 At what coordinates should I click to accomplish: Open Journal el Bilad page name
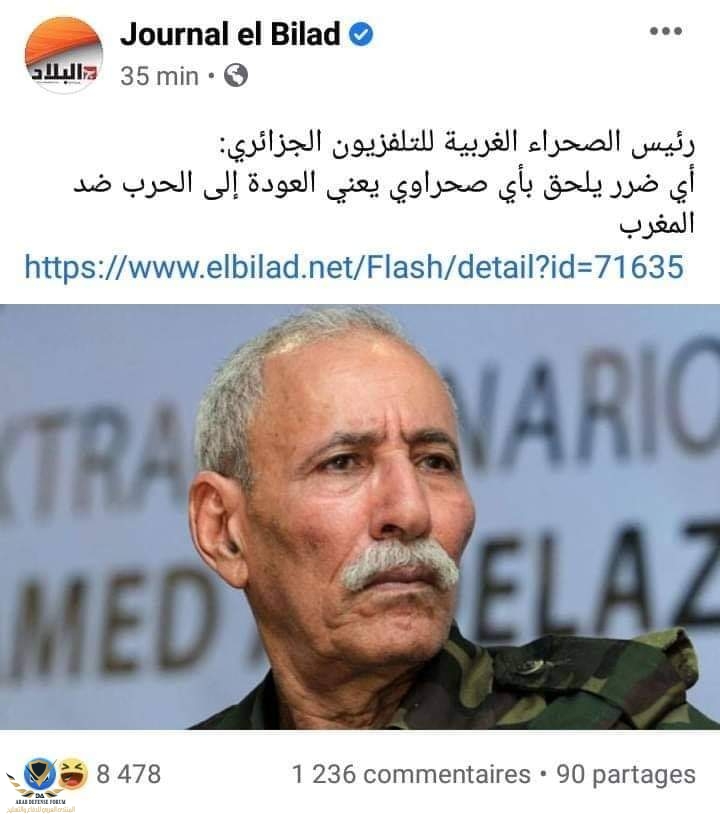coord(232,35)
